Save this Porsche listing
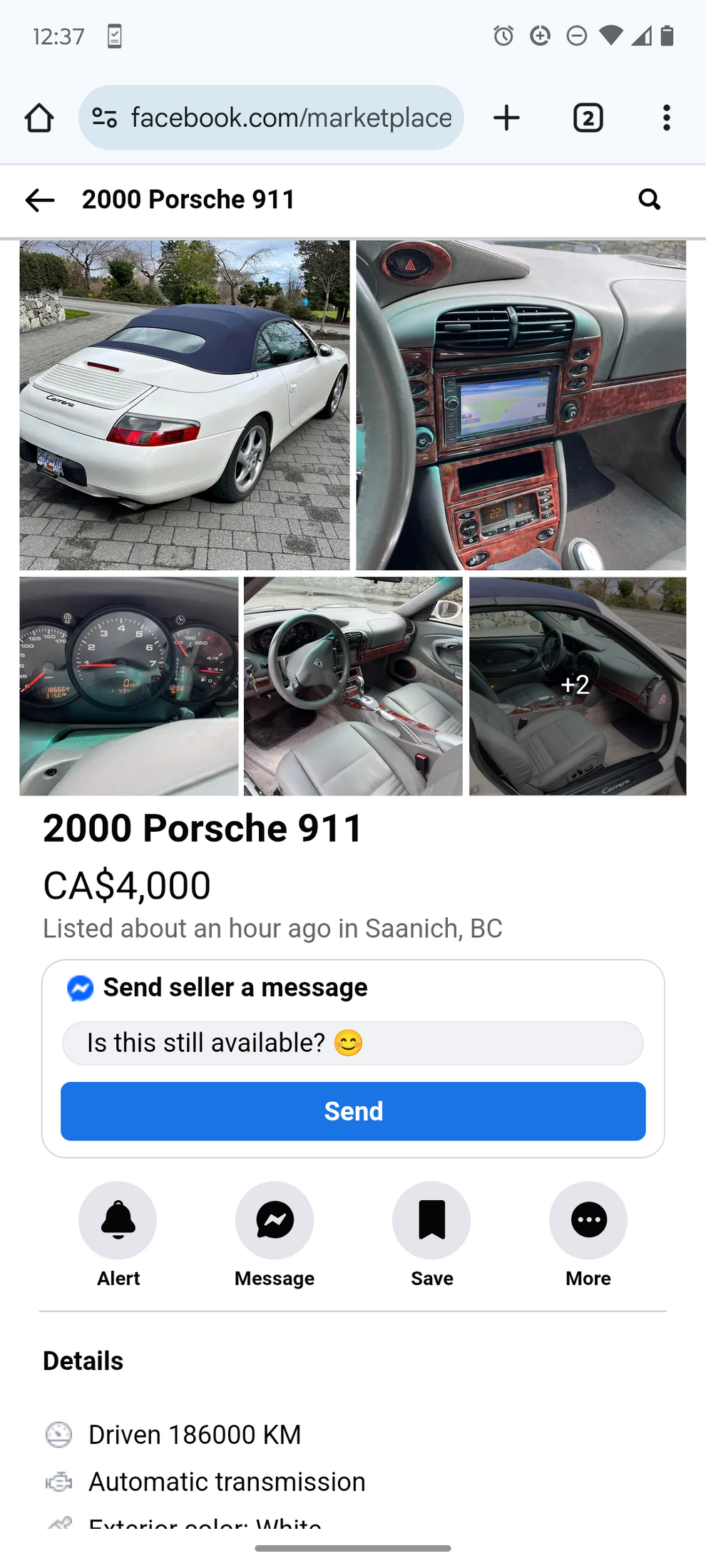The width and height of the screenshot is (706, 1568). tap(431, 1220)
